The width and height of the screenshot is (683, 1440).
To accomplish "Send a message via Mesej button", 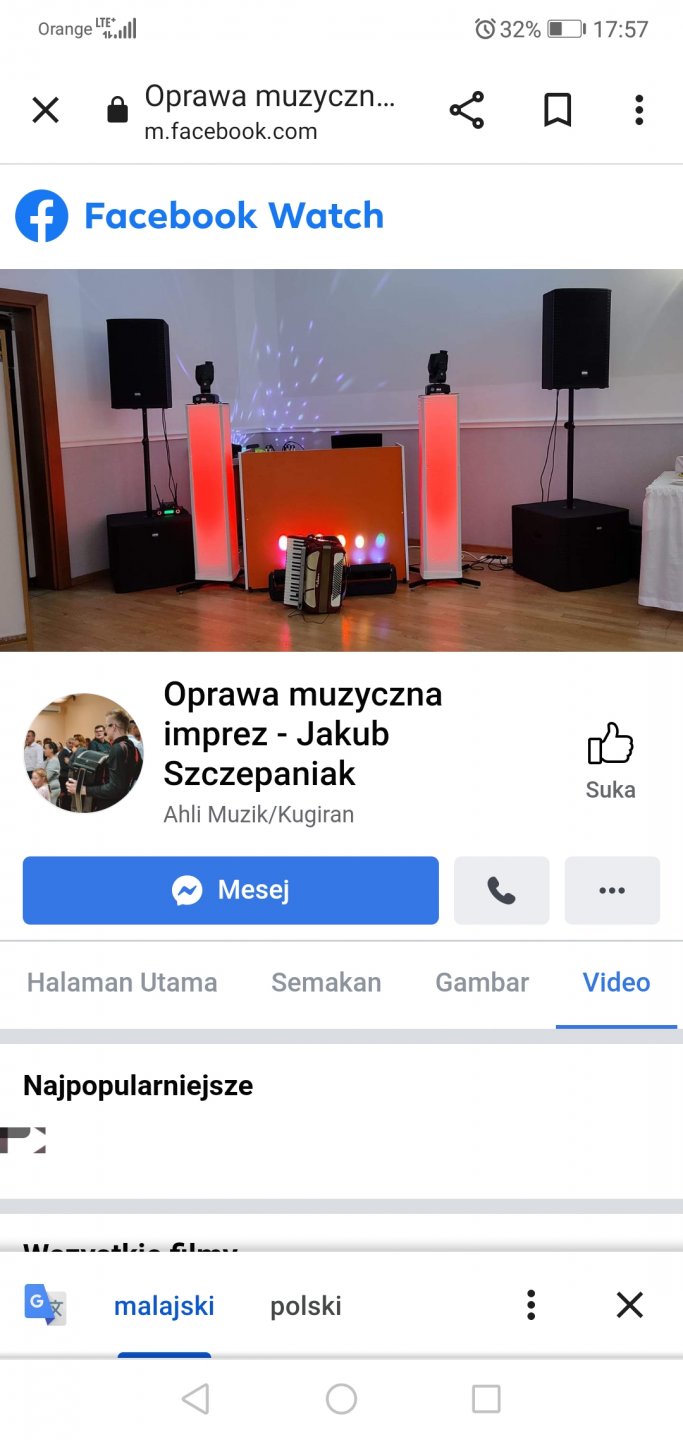I will [x=231, y=890].
